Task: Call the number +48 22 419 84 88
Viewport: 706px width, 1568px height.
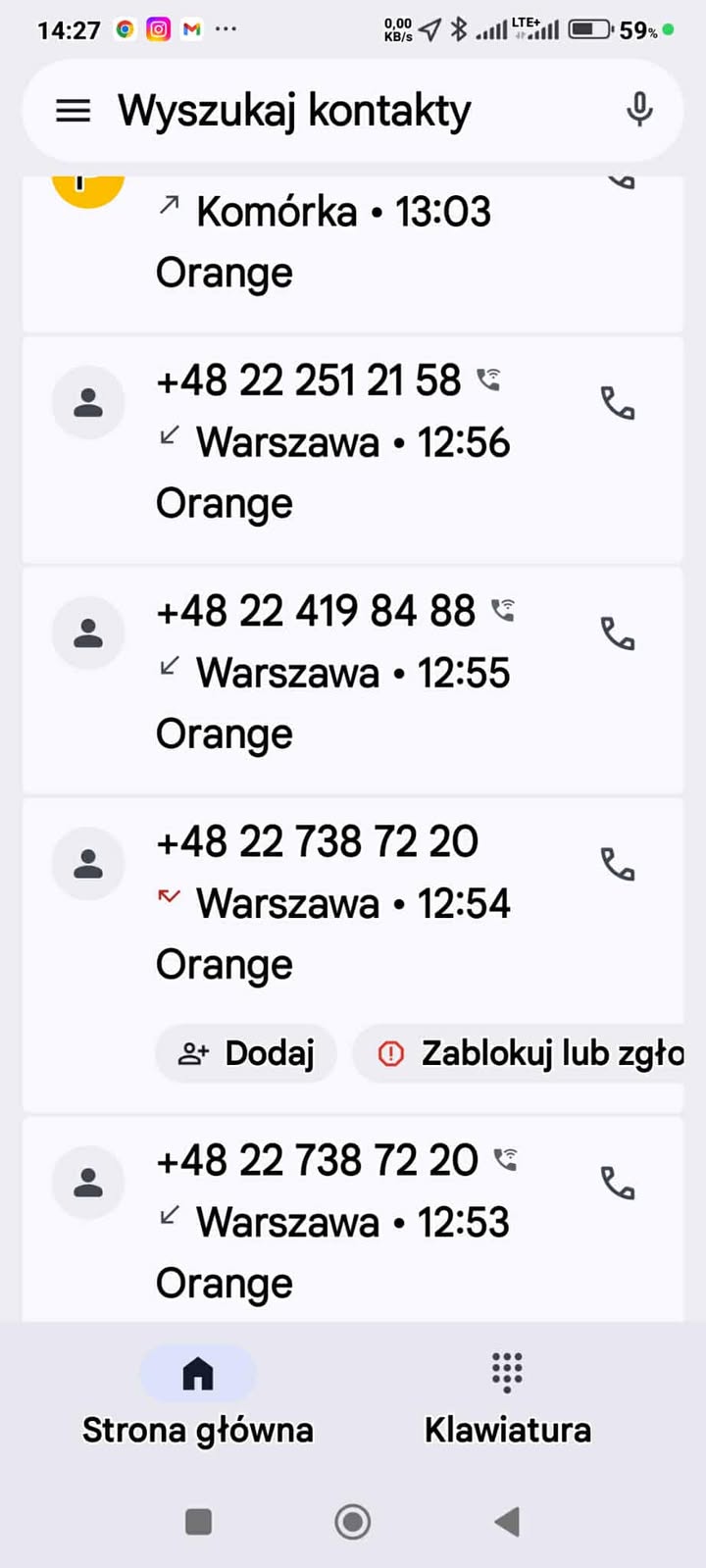Action: pos(618,634)
